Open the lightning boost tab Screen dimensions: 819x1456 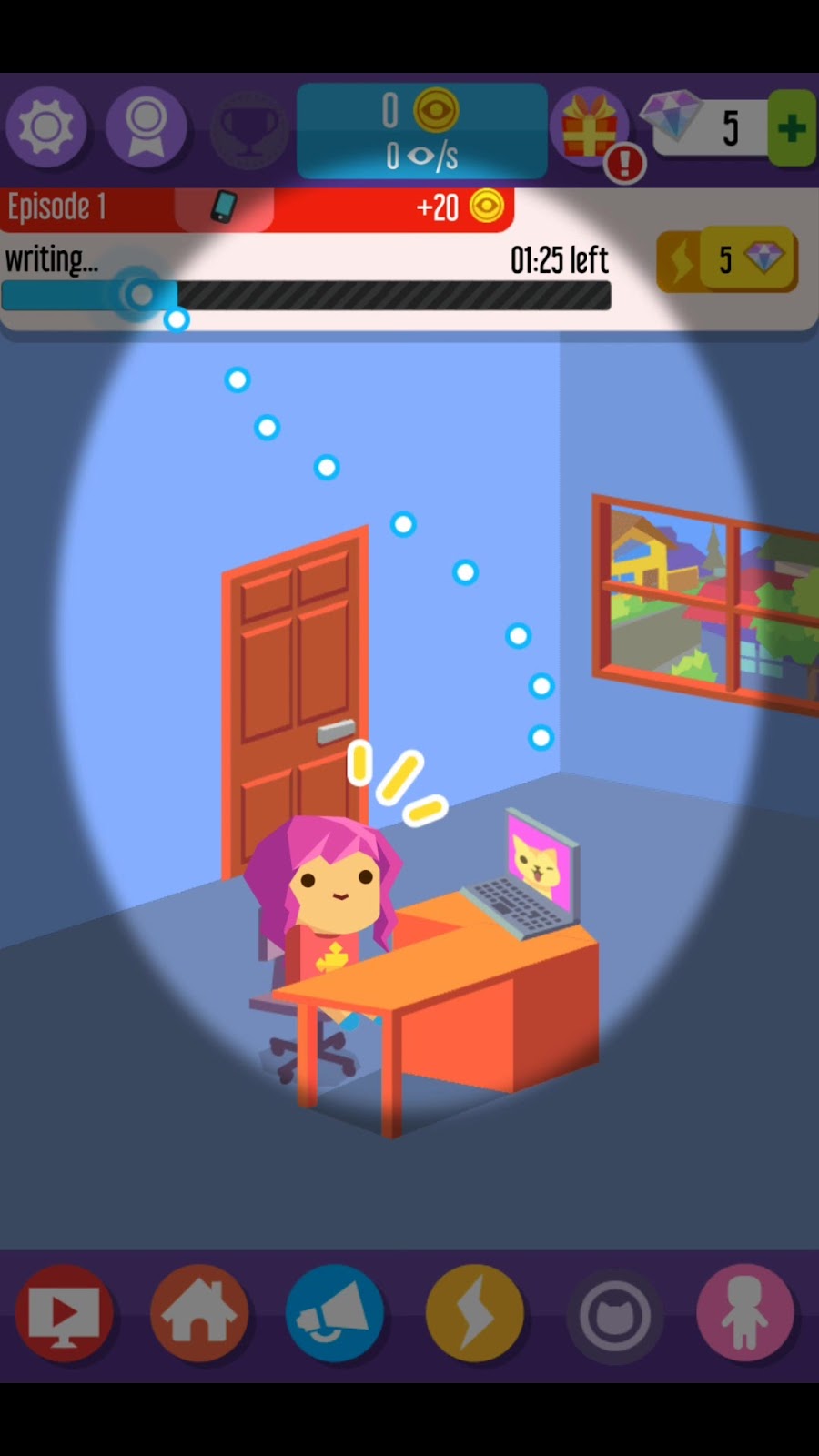[474, 1313]
